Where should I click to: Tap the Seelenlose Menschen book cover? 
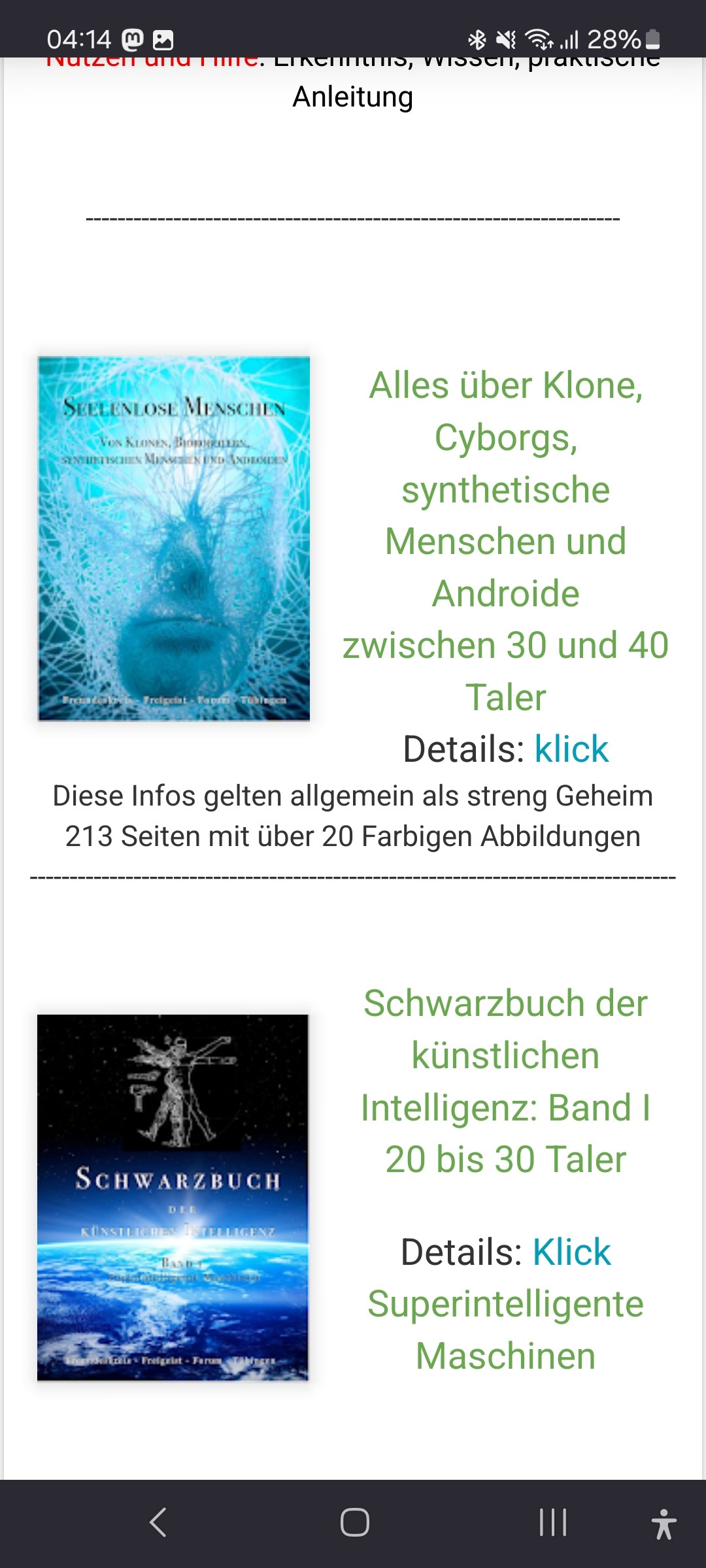tap(174, 538)
